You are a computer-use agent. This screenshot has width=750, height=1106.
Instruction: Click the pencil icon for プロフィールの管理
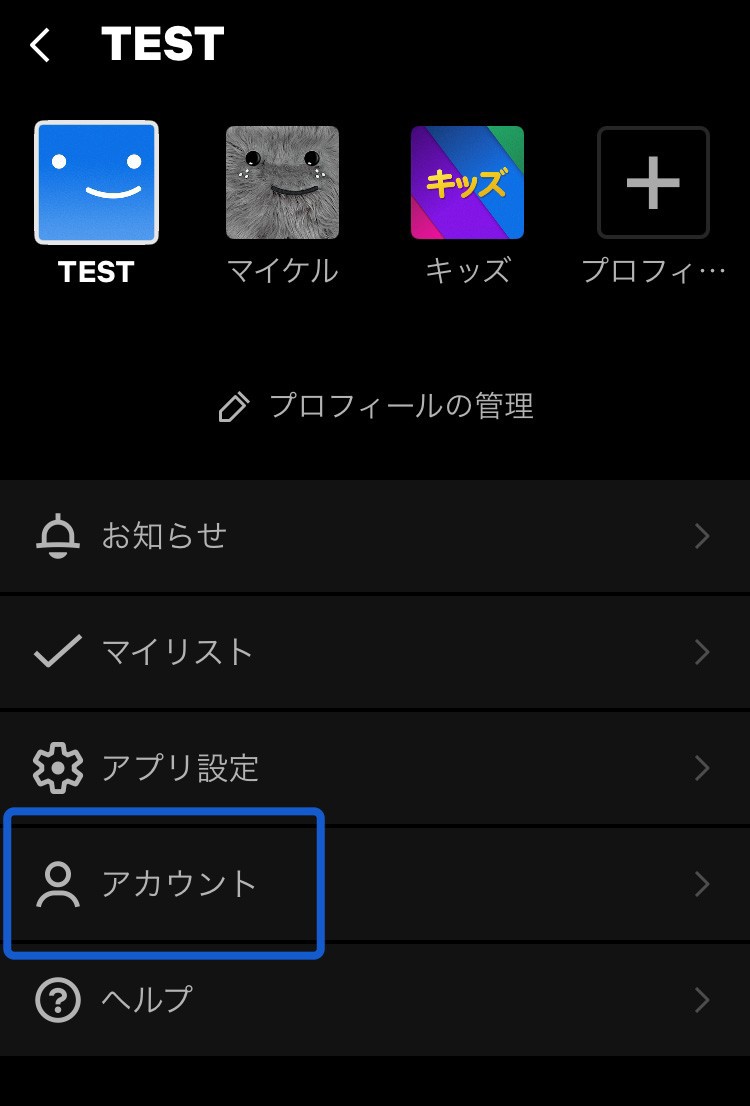coord(233,406)
